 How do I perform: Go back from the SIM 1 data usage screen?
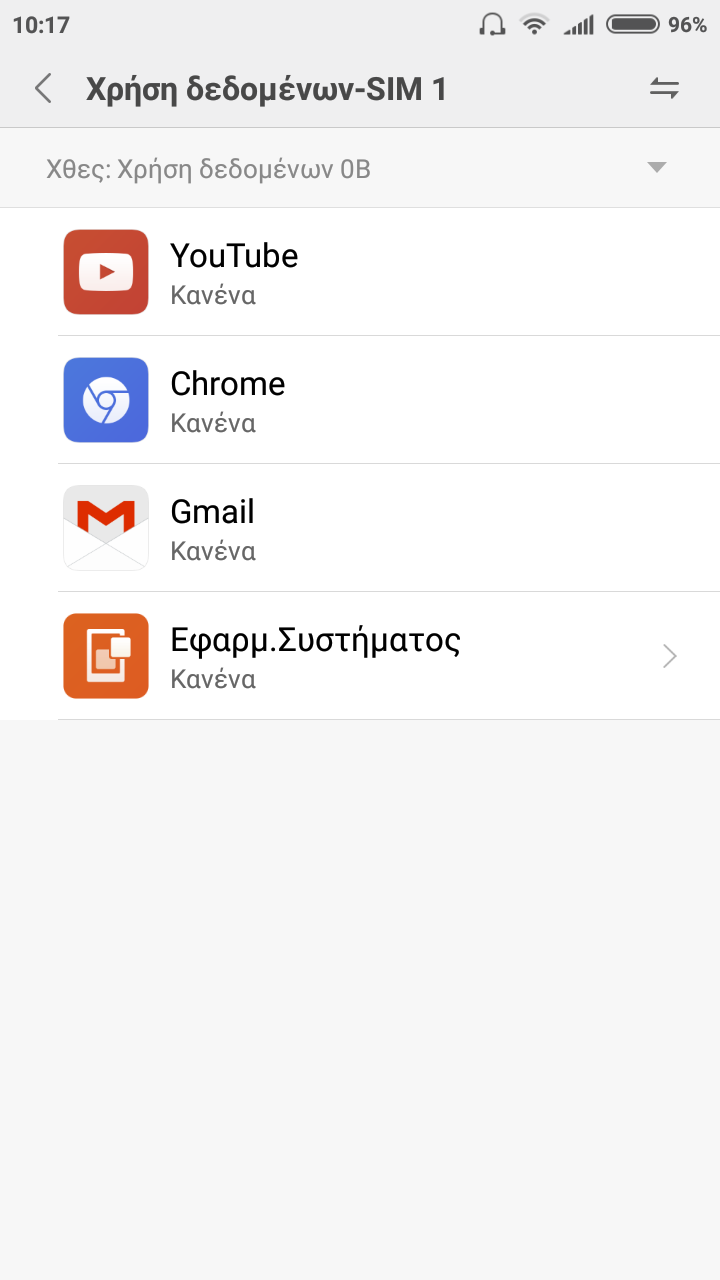(43, 89)
